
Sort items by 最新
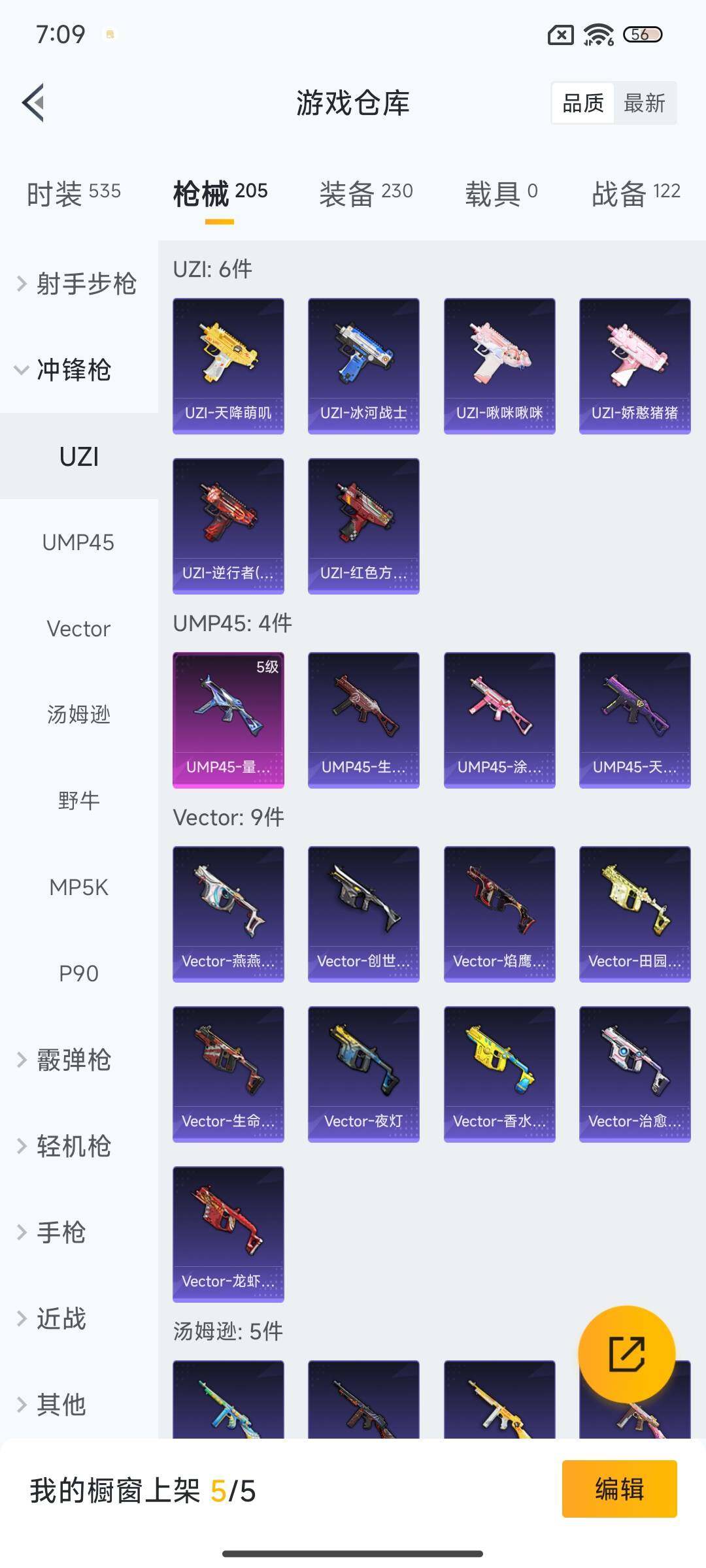point(644,103)
